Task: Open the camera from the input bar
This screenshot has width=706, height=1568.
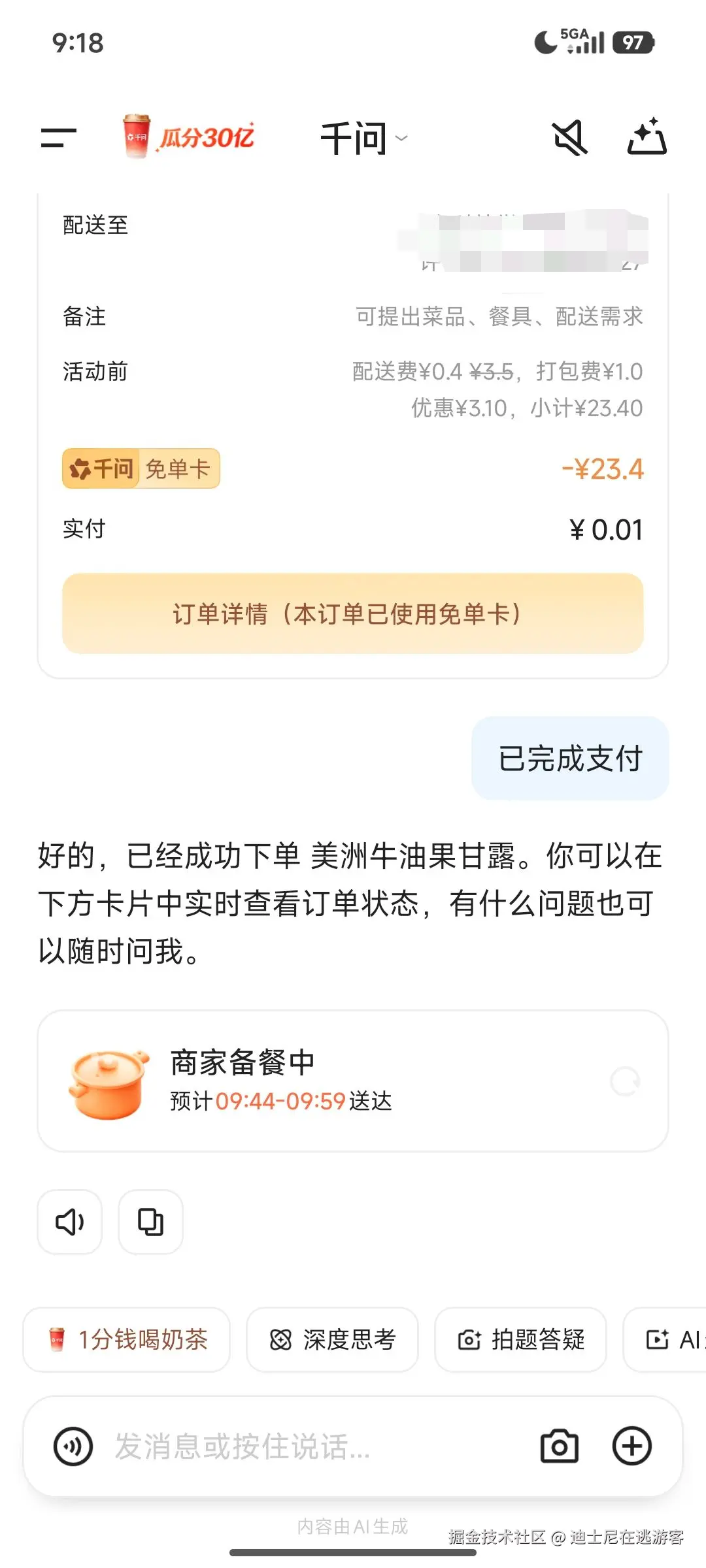Action: click(561, 1446)
